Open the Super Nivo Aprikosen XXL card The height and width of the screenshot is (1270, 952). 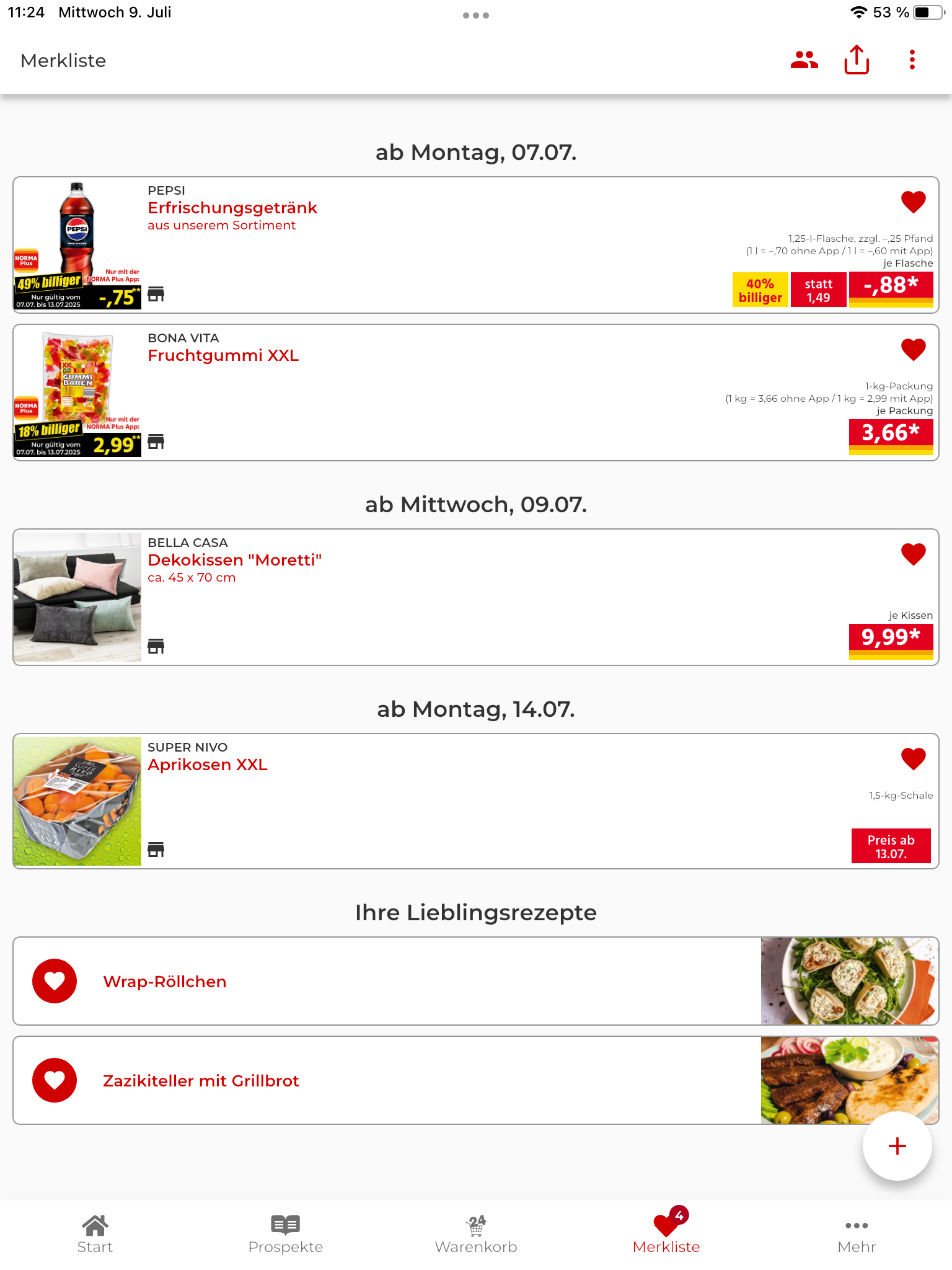(476, 801)
